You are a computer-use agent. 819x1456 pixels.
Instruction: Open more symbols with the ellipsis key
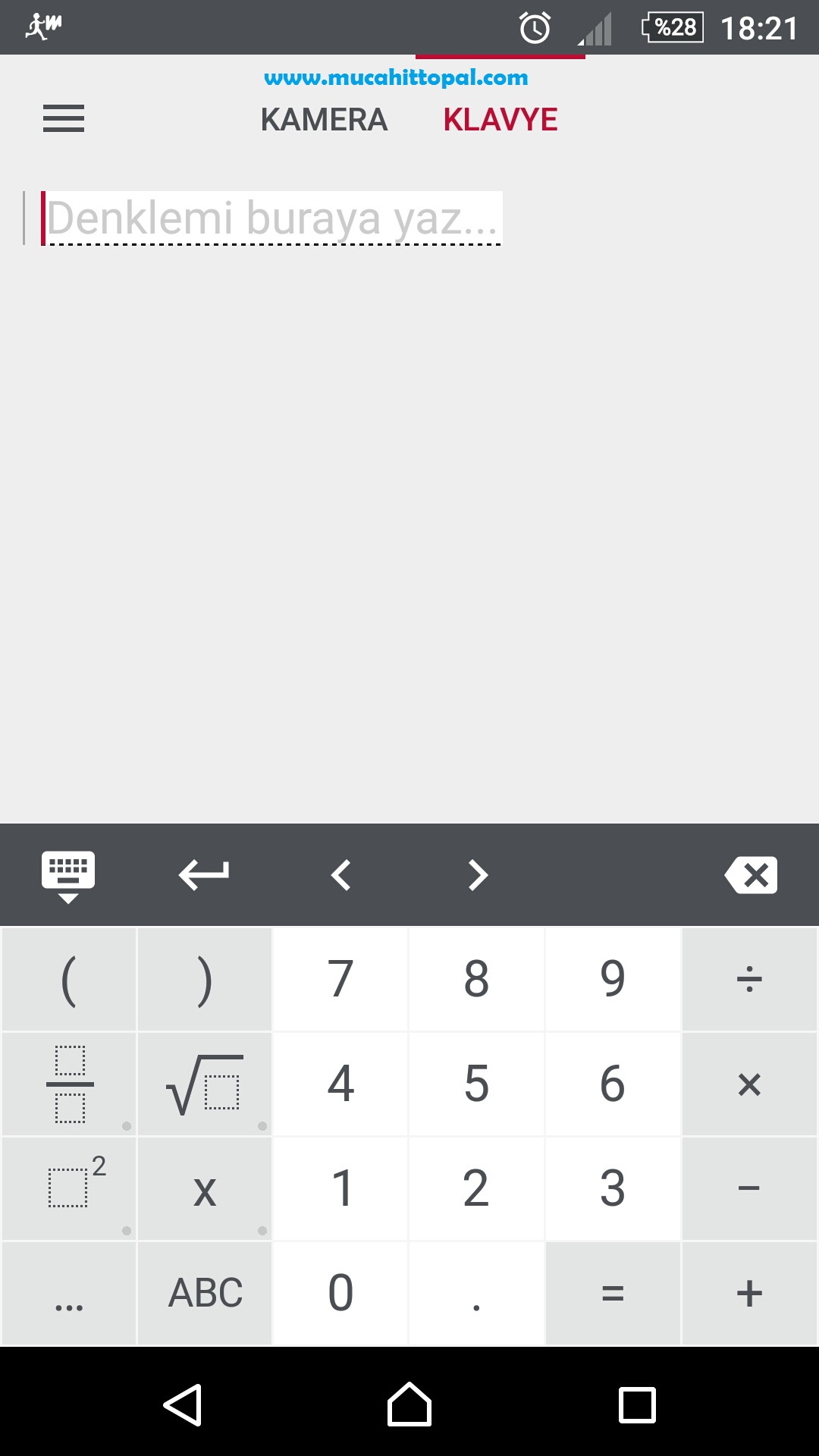[x=69, y=1293]
